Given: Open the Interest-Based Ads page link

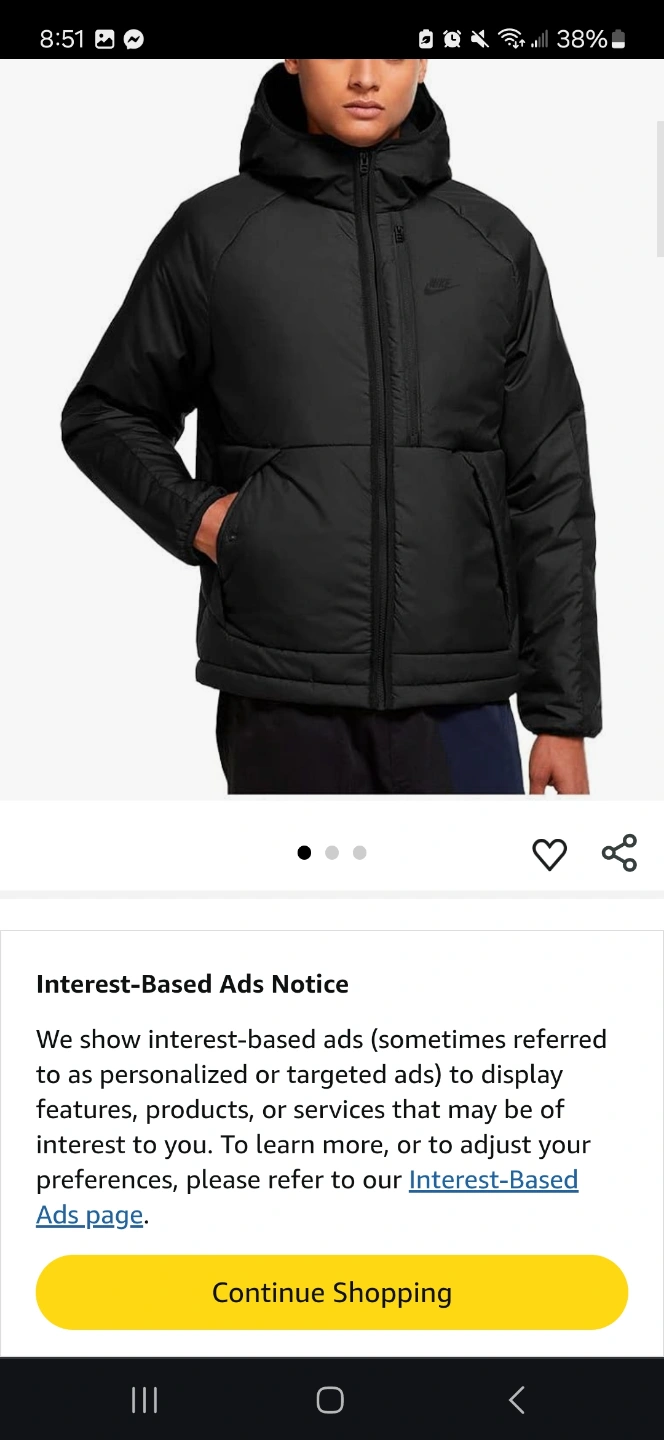Looking at the screenshot, I should pos(493,1180).
